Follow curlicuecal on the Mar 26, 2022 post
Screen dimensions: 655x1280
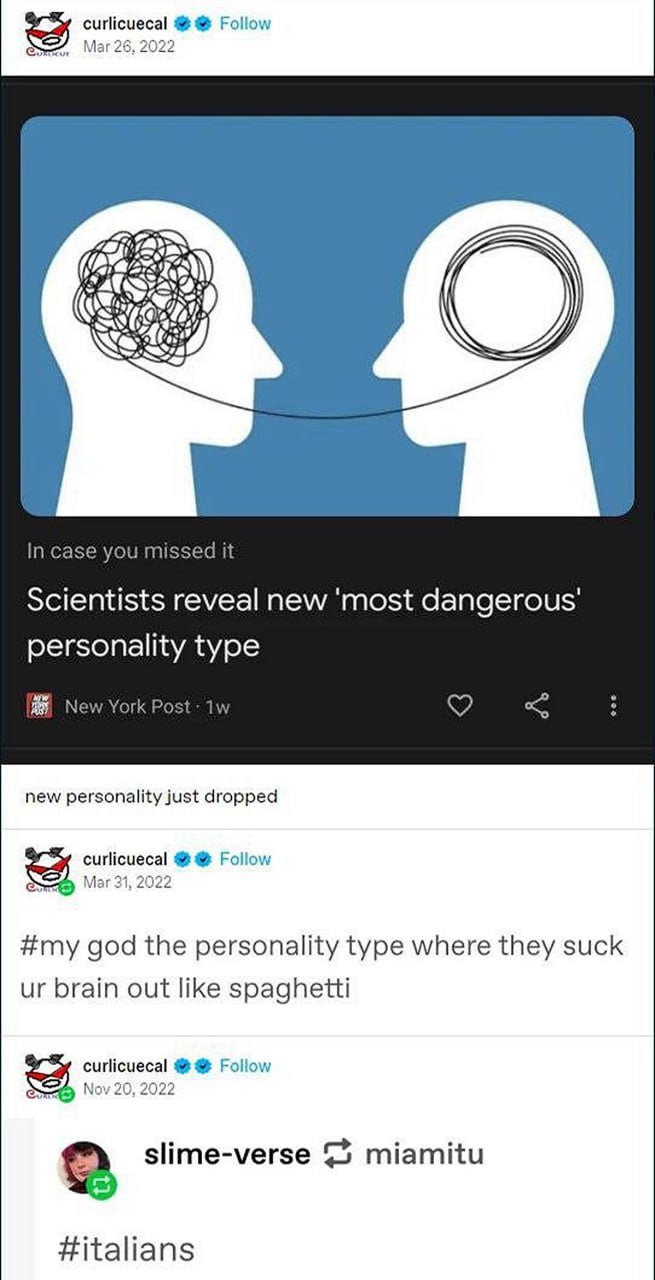(245, 23)
